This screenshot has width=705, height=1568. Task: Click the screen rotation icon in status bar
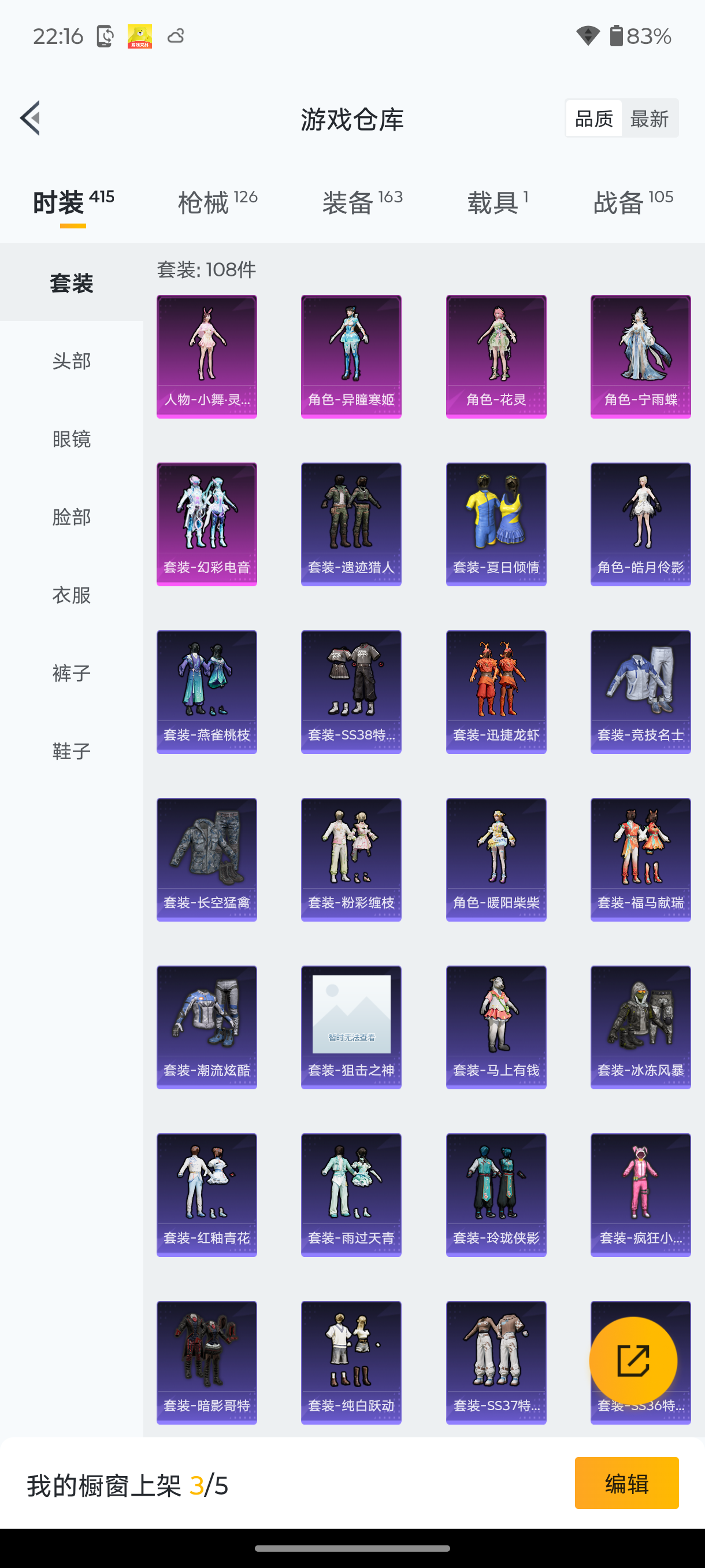pyautogui.click(x=103, y=36)
